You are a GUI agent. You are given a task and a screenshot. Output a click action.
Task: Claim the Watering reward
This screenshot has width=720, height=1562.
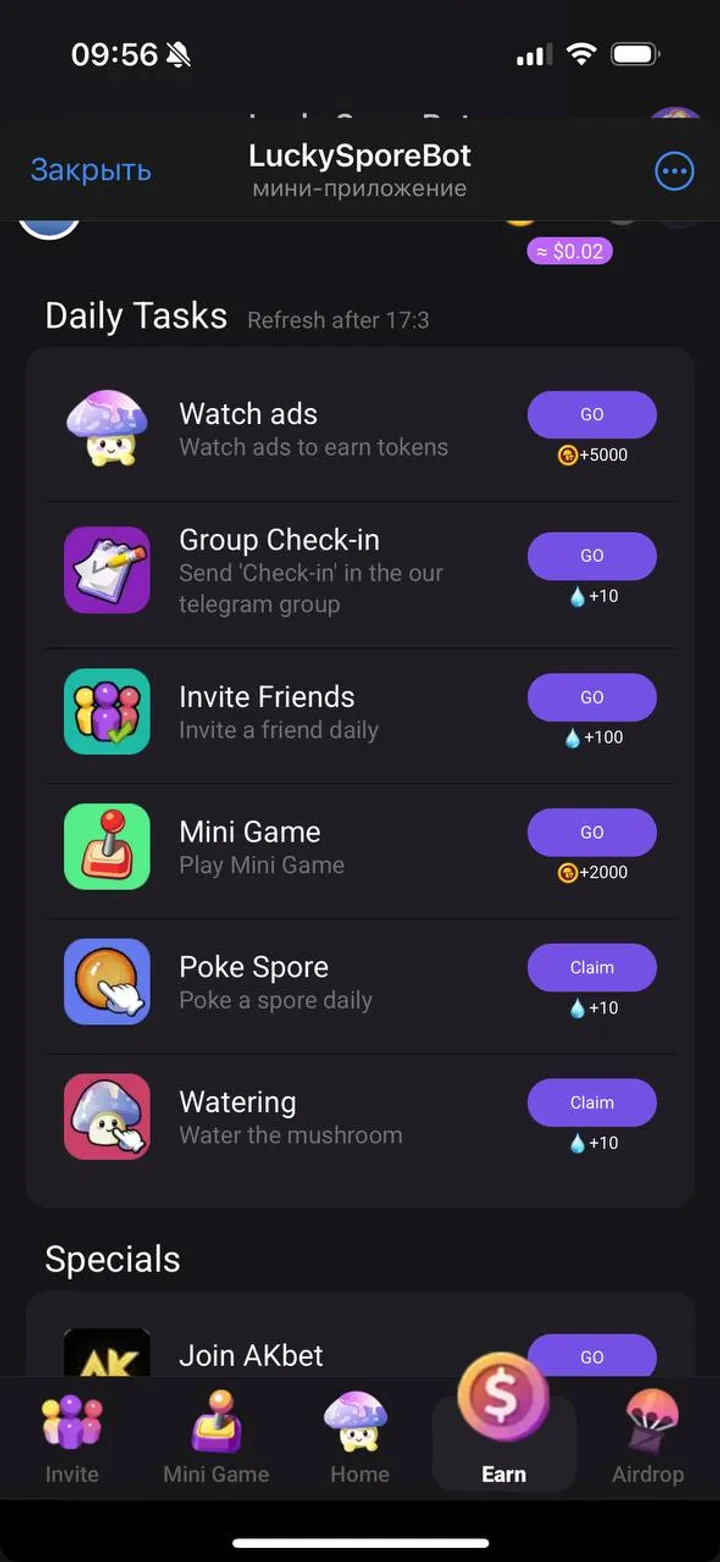pos(591,1102)
